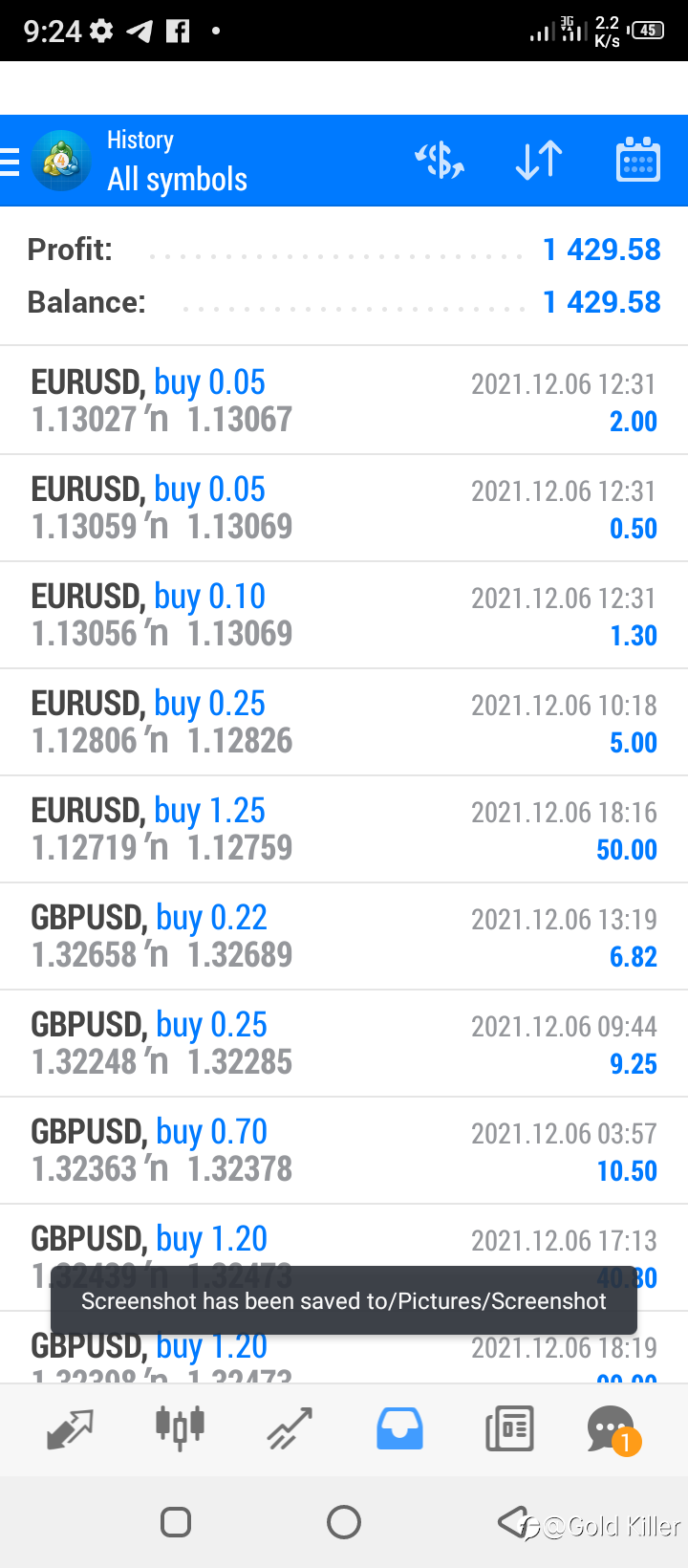
Task: Open the Messages chat tab
Action: (613, 1429)
